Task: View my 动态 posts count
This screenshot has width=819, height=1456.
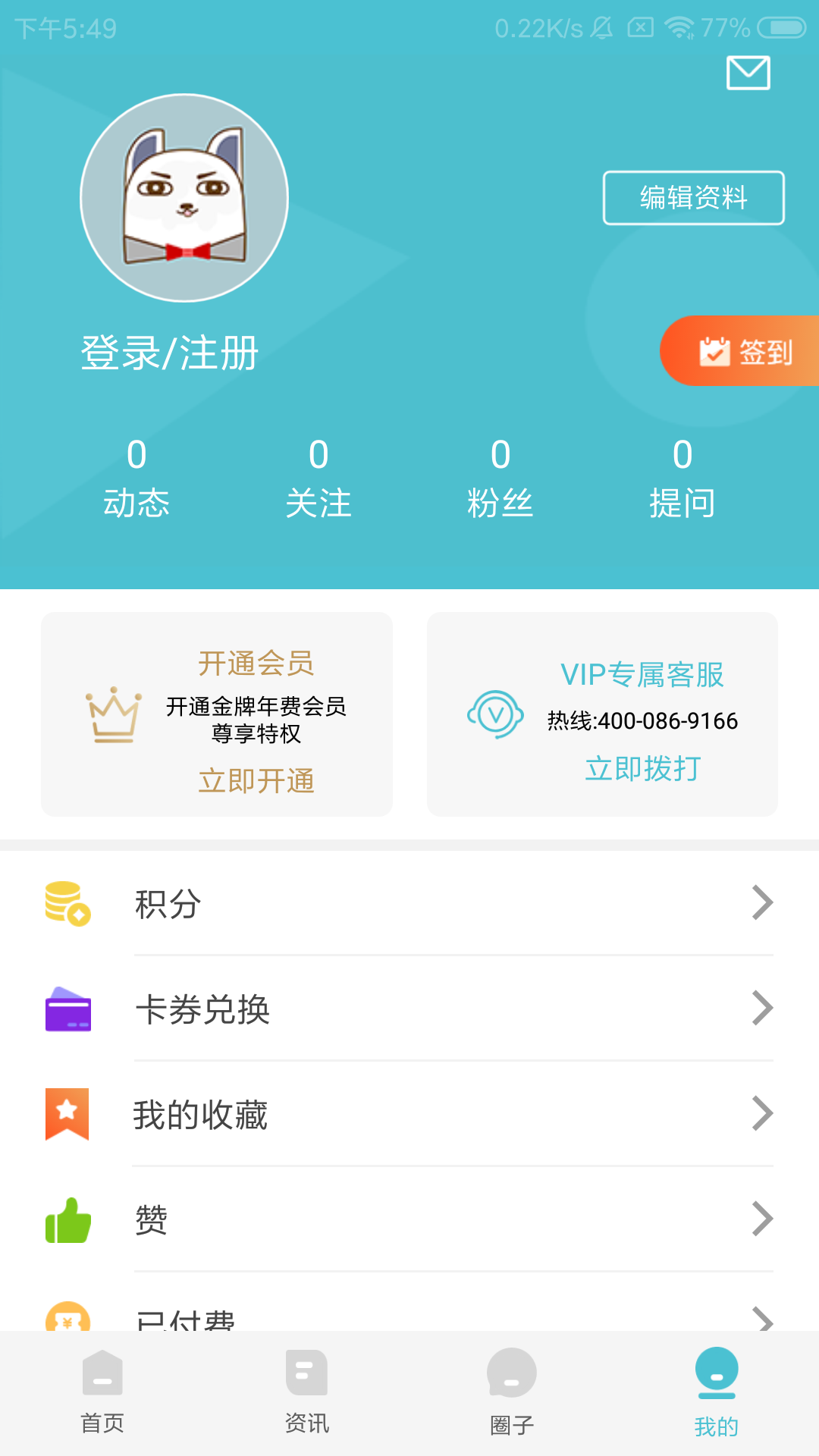Action: [x=136, y=479]
